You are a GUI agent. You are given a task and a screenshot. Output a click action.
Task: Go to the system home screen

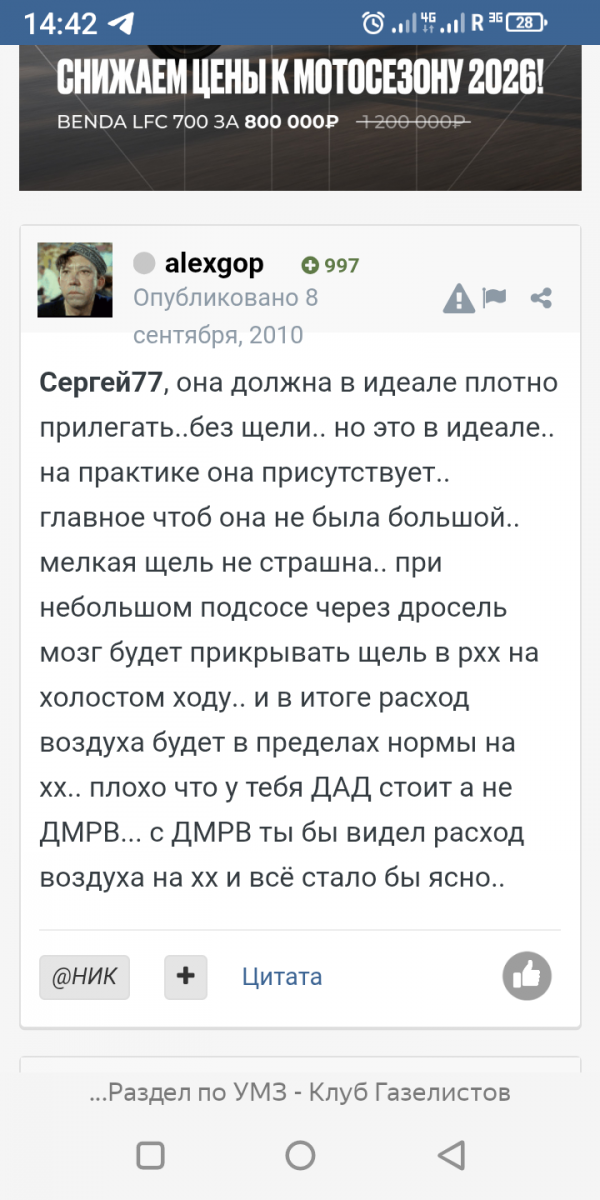coord(300,1155)
